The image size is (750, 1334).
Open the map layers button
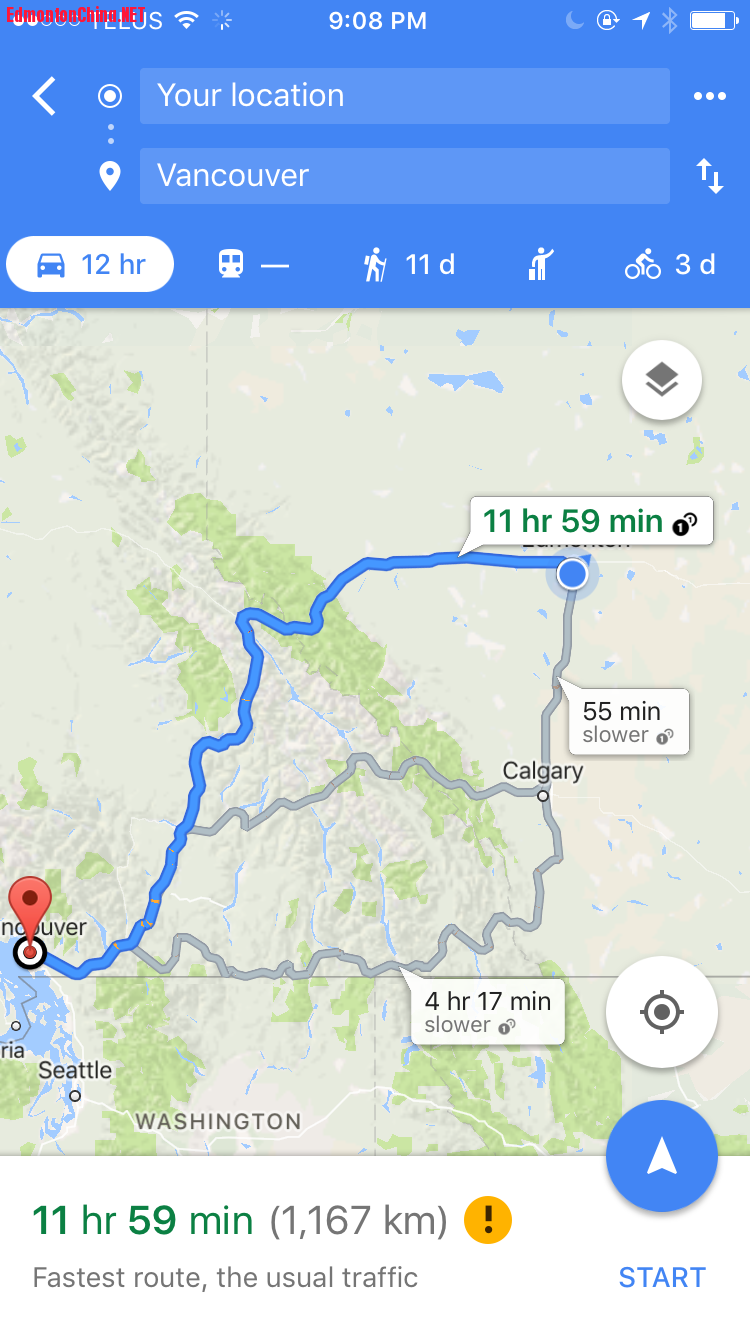coord(661,380)
